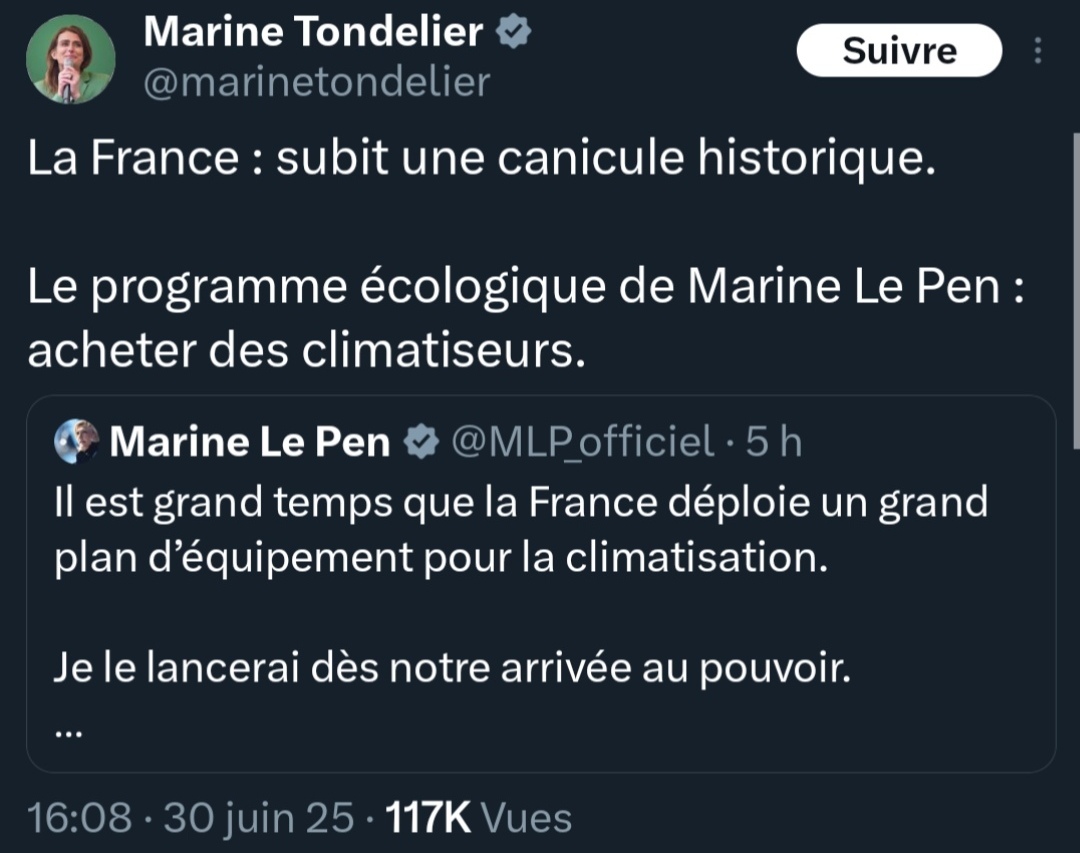Open the tweet's overflow menu
1080x853 pixels.
click(x=1038, y=50)
